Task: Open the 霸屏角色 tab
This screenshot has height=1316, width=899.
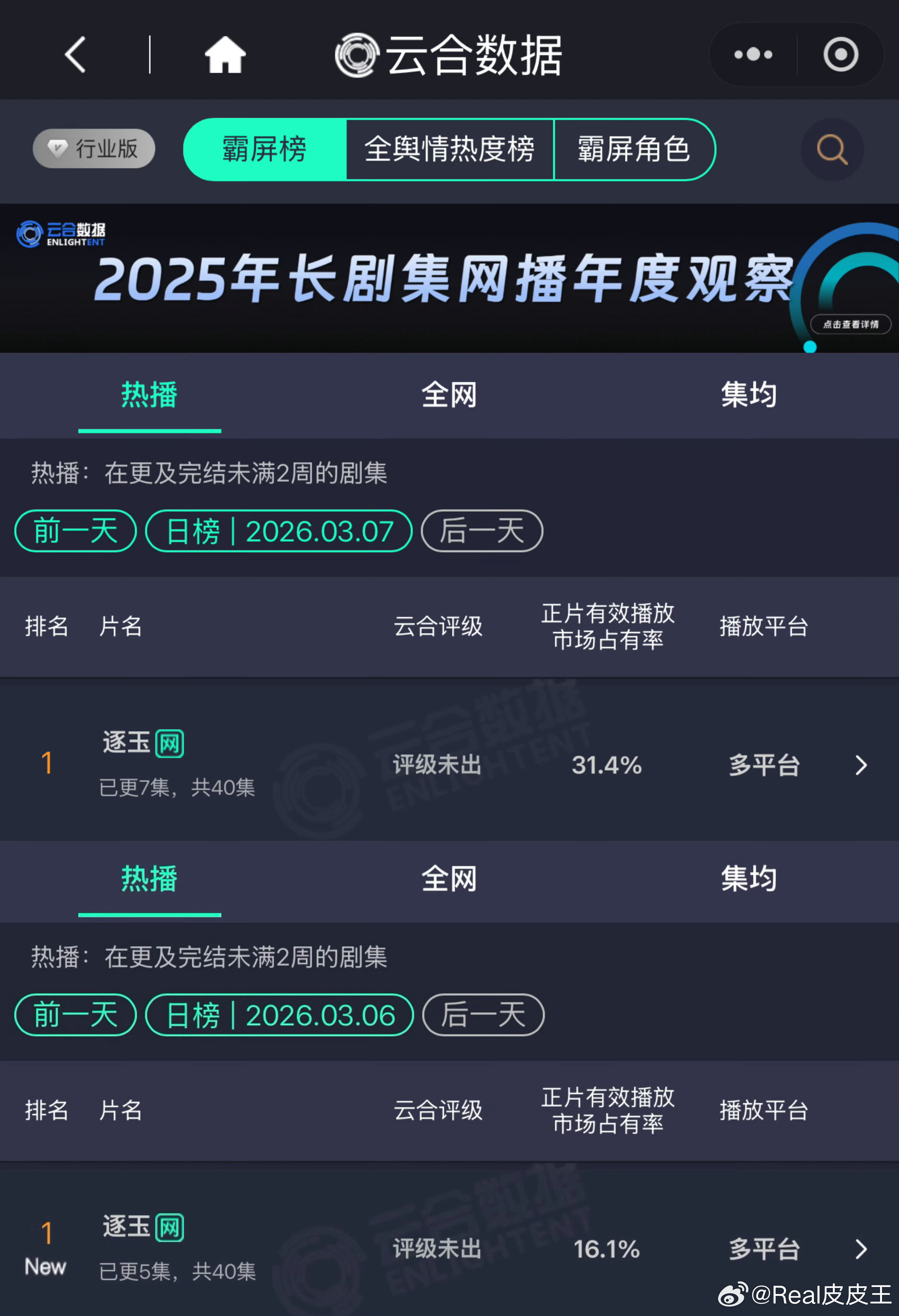Action: tap(634, 149)
